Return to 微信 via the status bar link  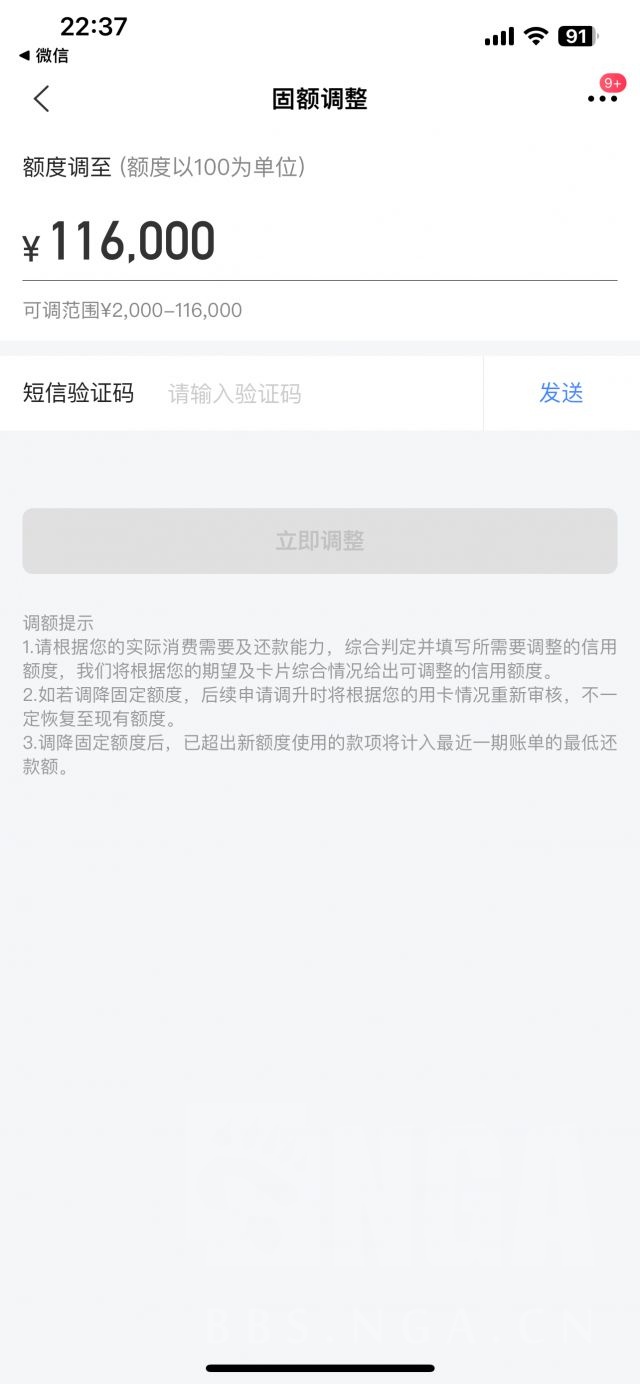[44, 56]
